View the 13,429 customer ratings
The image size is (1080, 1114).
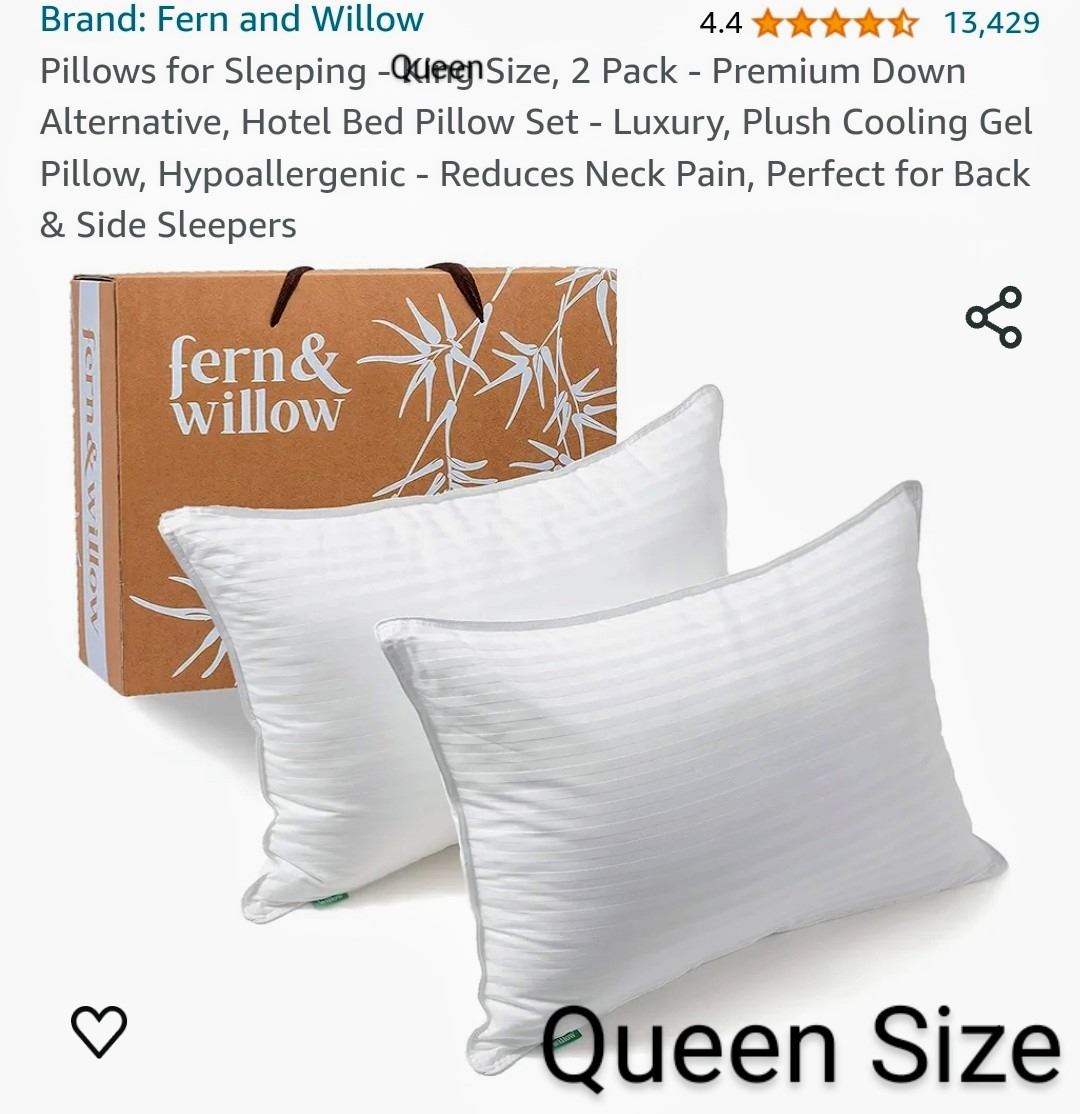pos(991,22)
